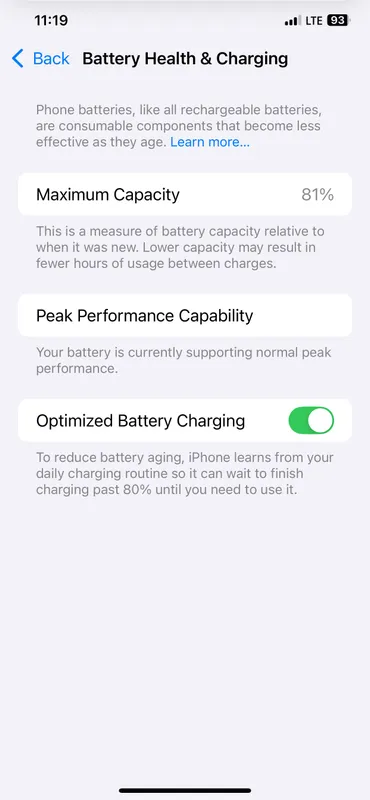Turn off Optimized Battery Charging
Viewport: 370px width, 800px height.
pos(311,420)
